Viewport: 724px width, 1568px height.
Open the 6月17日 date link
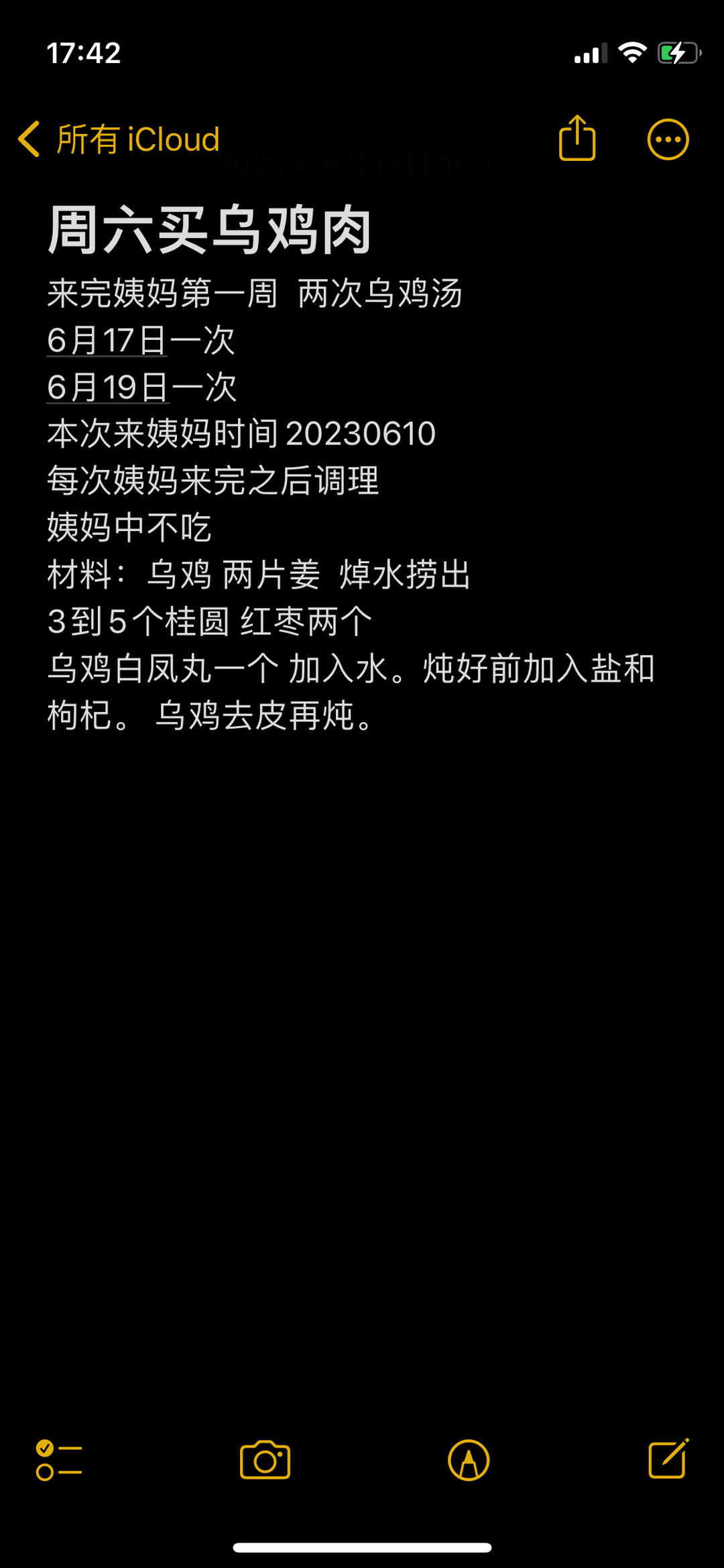click(107, 342)
